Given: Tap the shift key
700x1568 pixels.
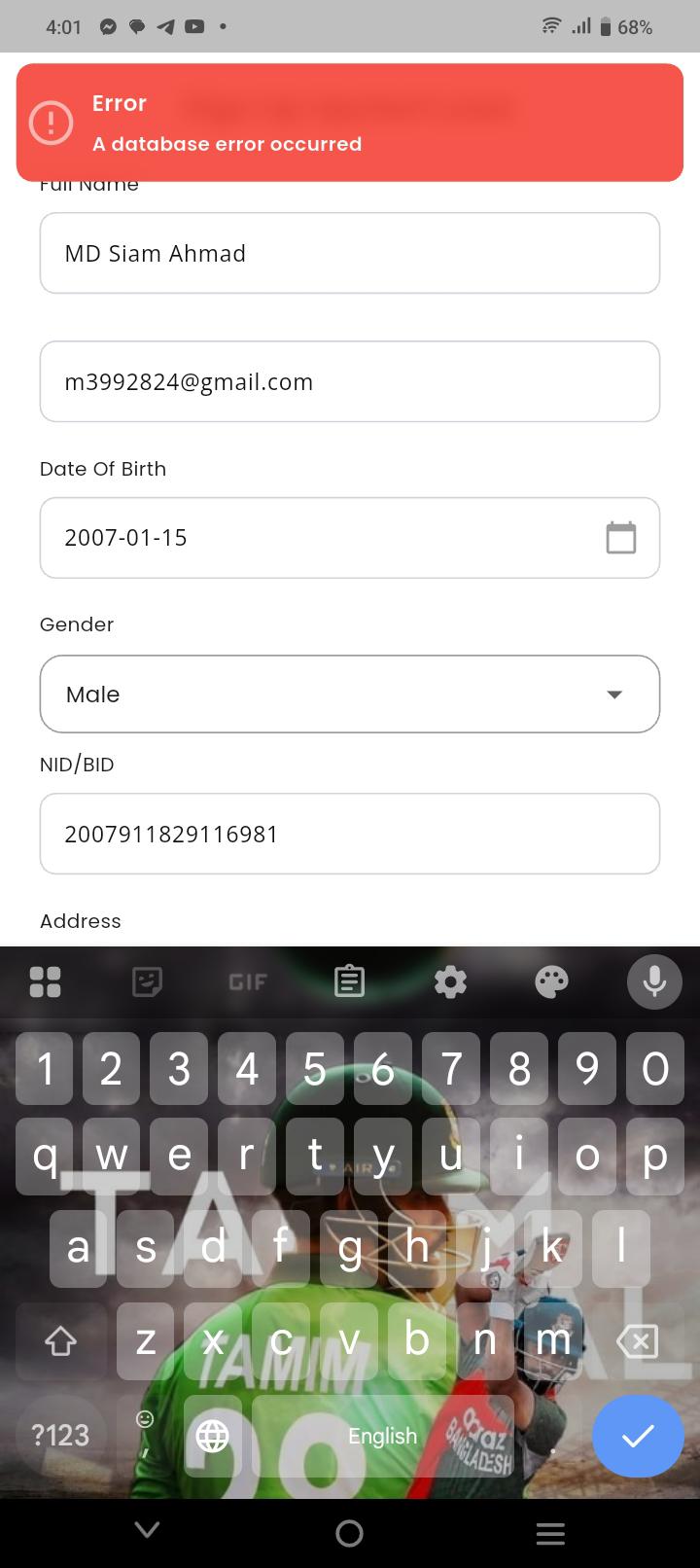Looking at the screenshot, I should coord(60,1342).
